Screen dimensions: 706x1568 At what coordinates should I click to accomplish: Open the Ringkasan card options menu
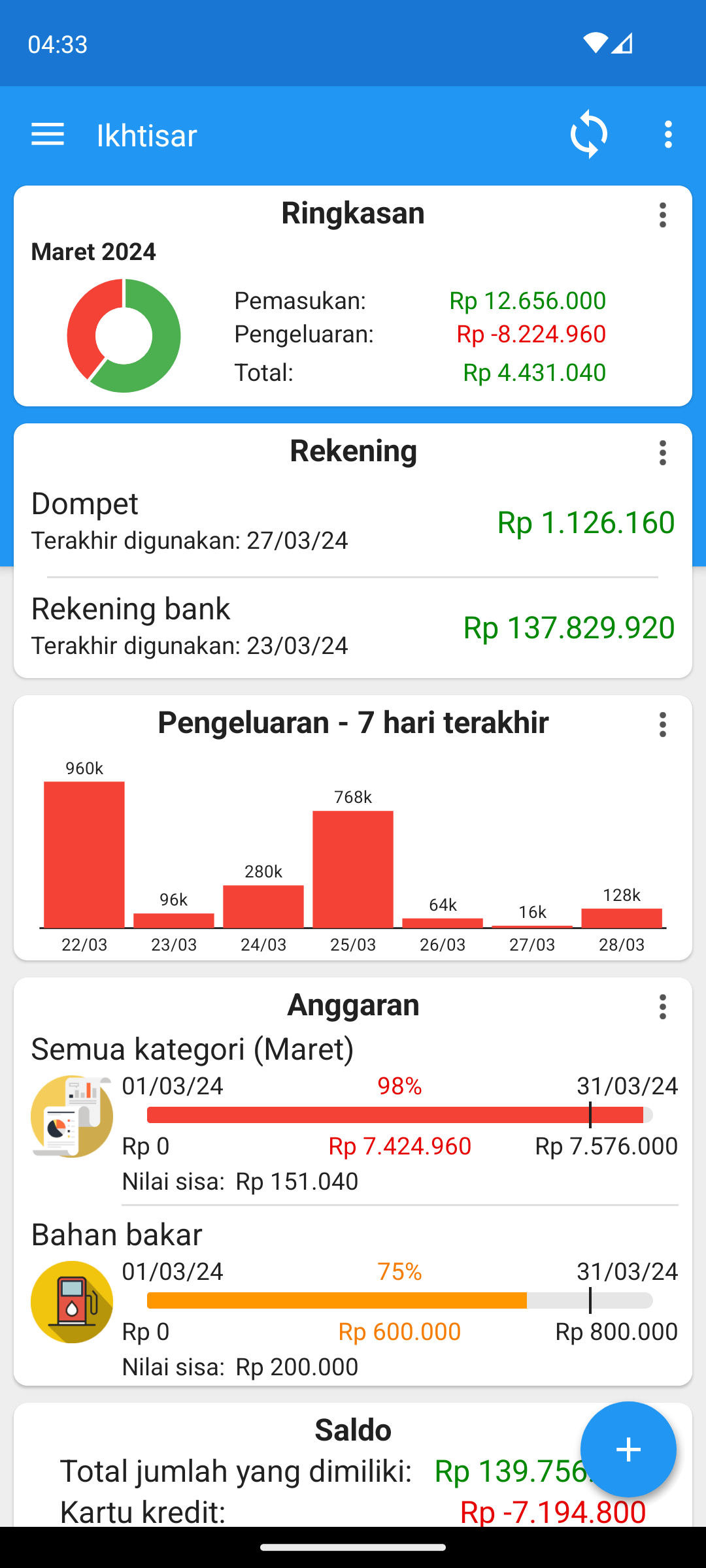[663, 215]
